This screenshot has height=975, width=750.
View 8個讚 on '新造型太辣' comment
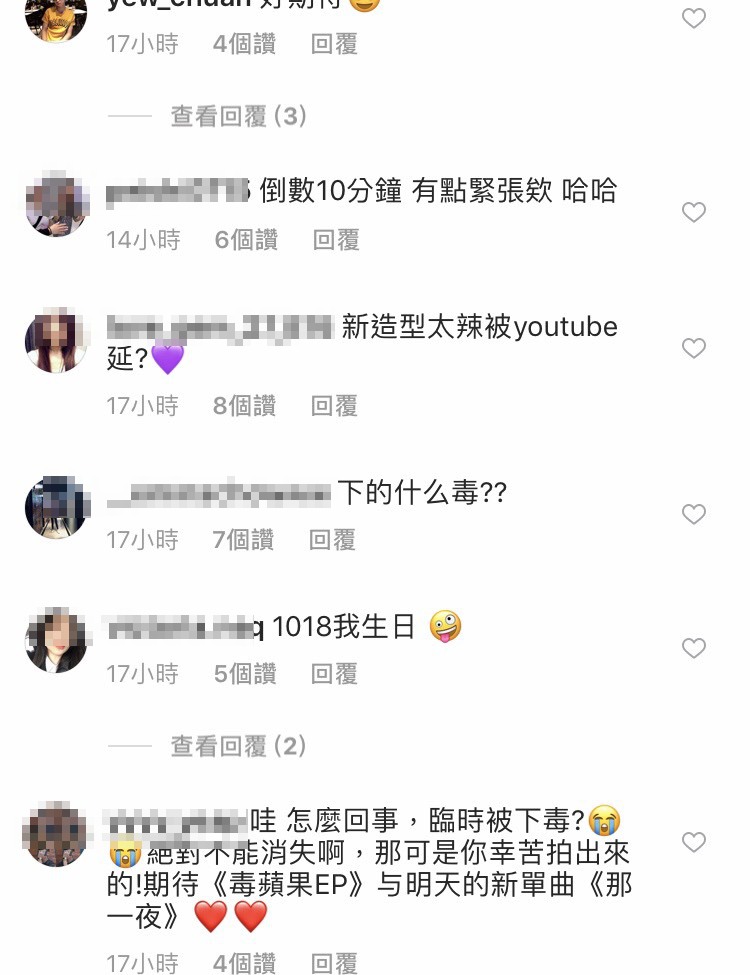[244, 406]
